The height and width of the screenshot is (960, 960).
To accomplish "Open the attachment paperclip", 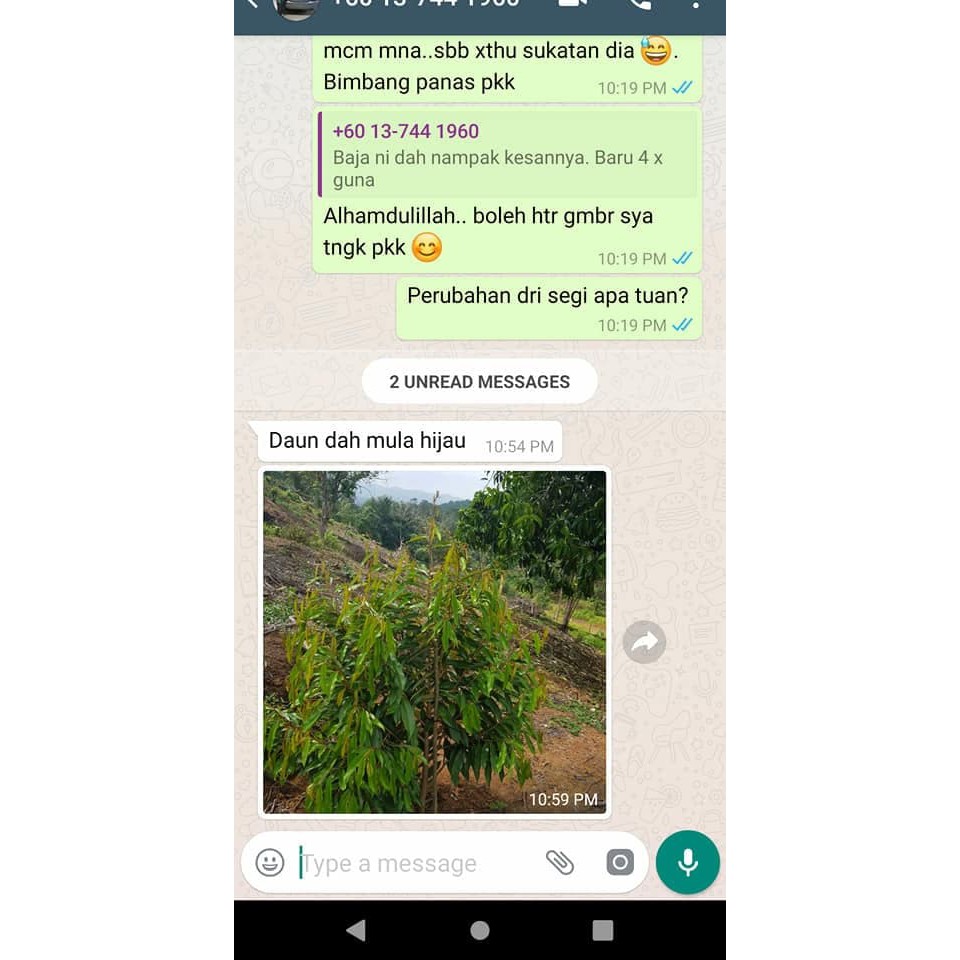I will [x=560, y=862].
